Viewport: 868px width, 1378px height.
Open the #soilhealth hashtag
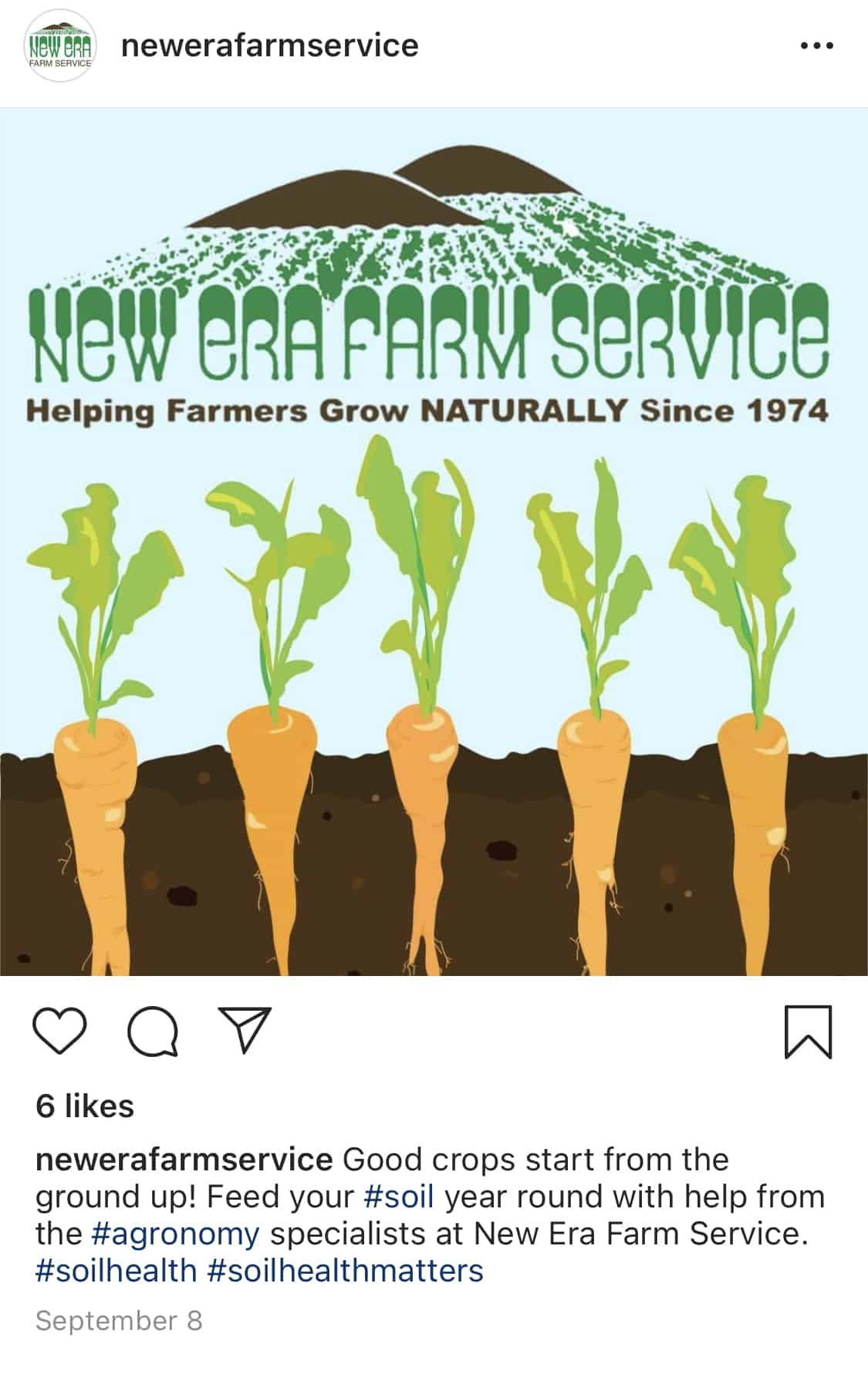[117, 1270]
